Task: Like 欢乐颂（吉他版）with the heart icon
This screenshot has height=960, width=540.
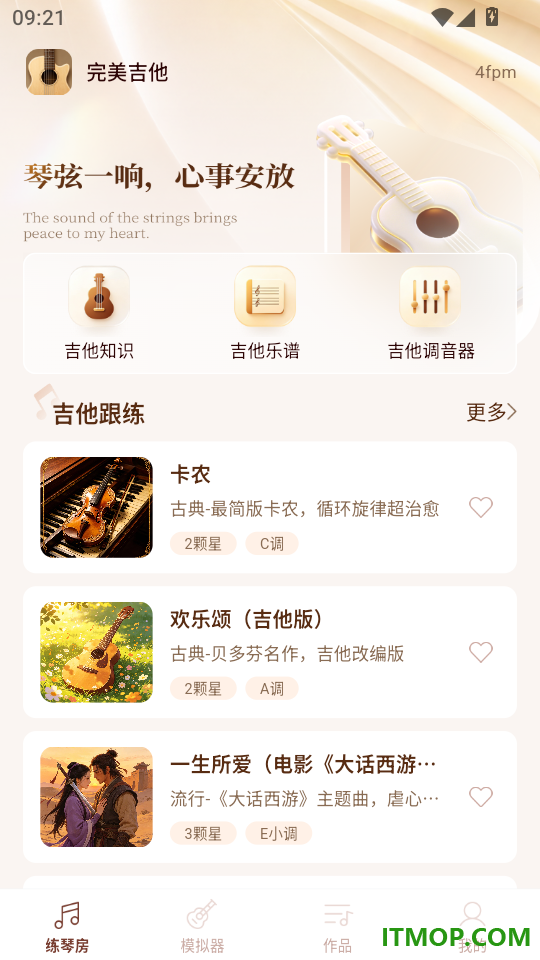Action: (x=481, y=652)
